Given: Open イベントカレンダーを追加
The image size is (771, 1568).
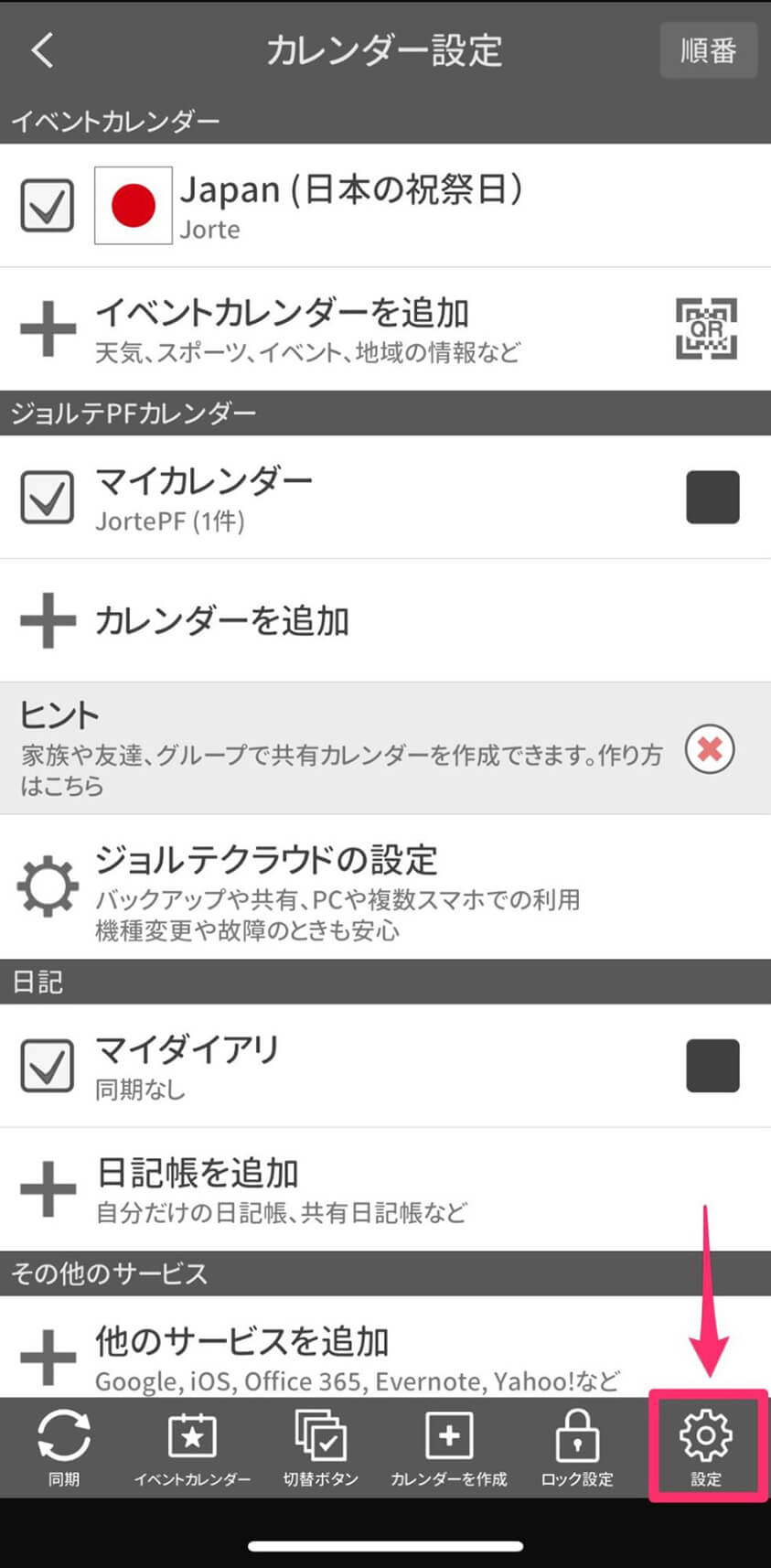Looking at the screenshot, I should pyautogui.click(x=385, y=329).
